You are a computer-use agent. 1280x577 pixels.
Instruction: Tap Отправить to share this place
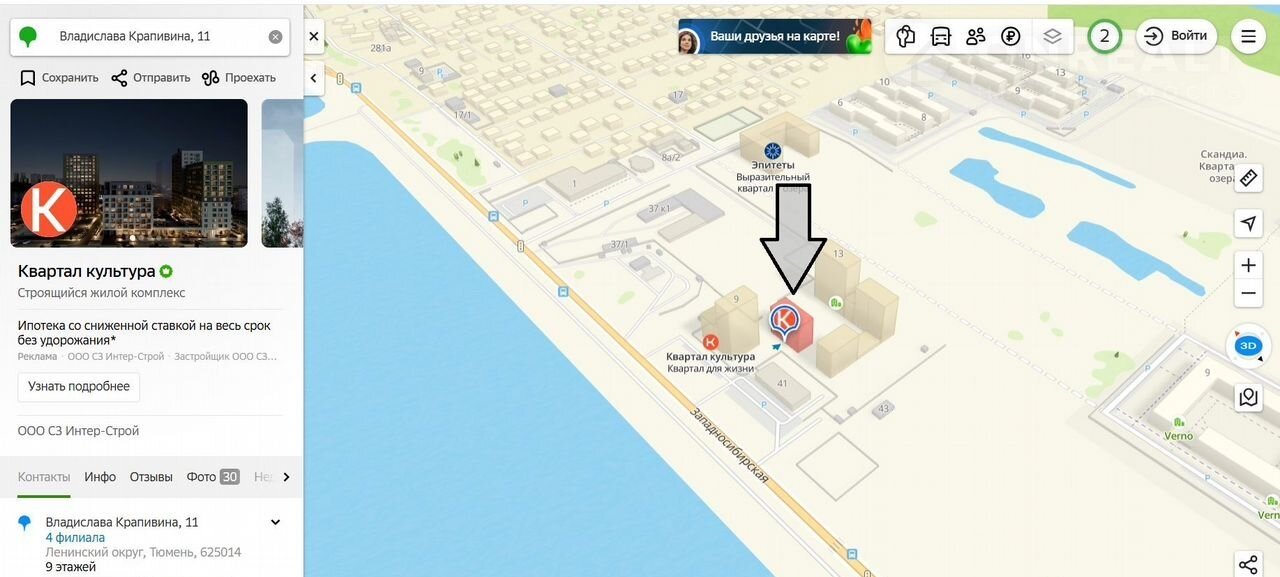pos(150,78)
